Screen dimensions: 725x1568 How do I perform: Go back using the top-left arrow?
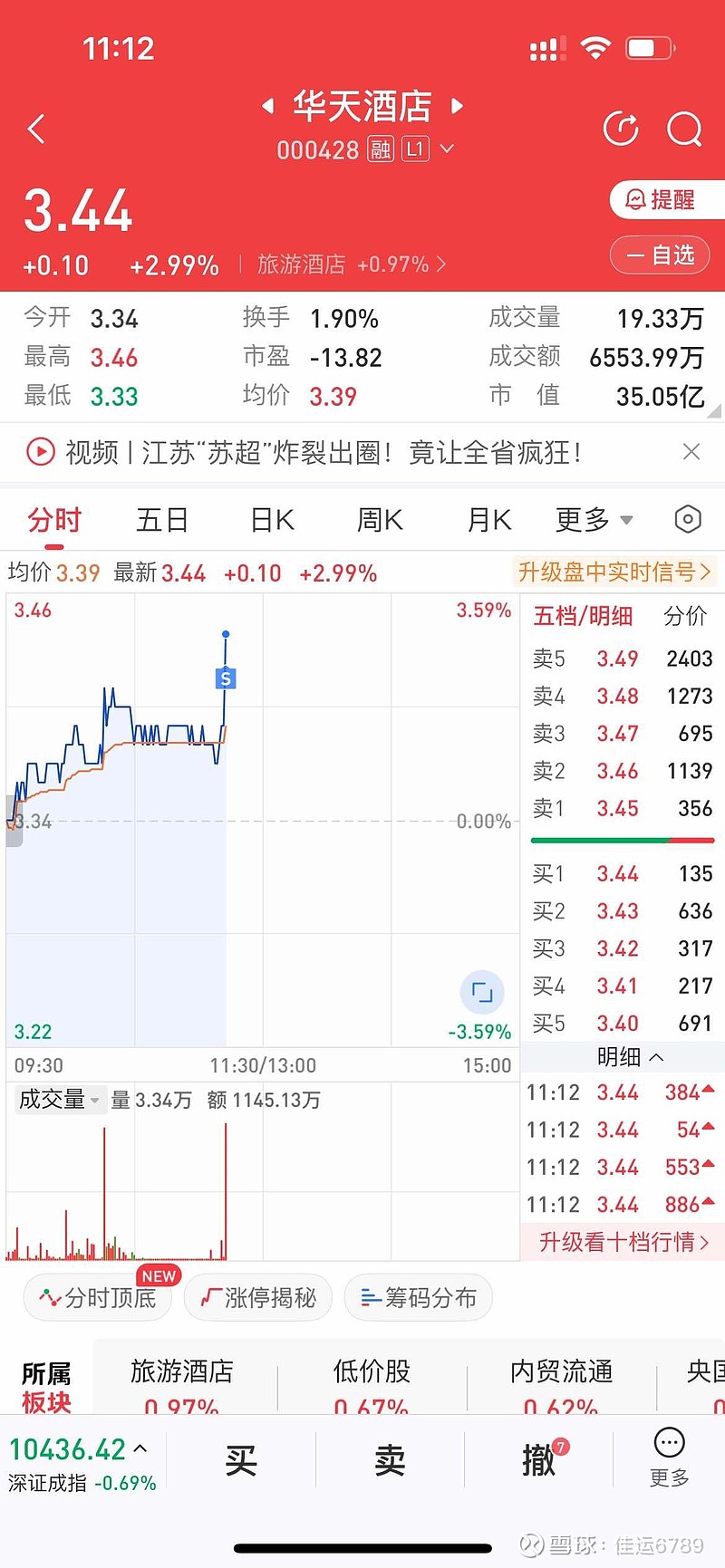click(x=37, y=130)
